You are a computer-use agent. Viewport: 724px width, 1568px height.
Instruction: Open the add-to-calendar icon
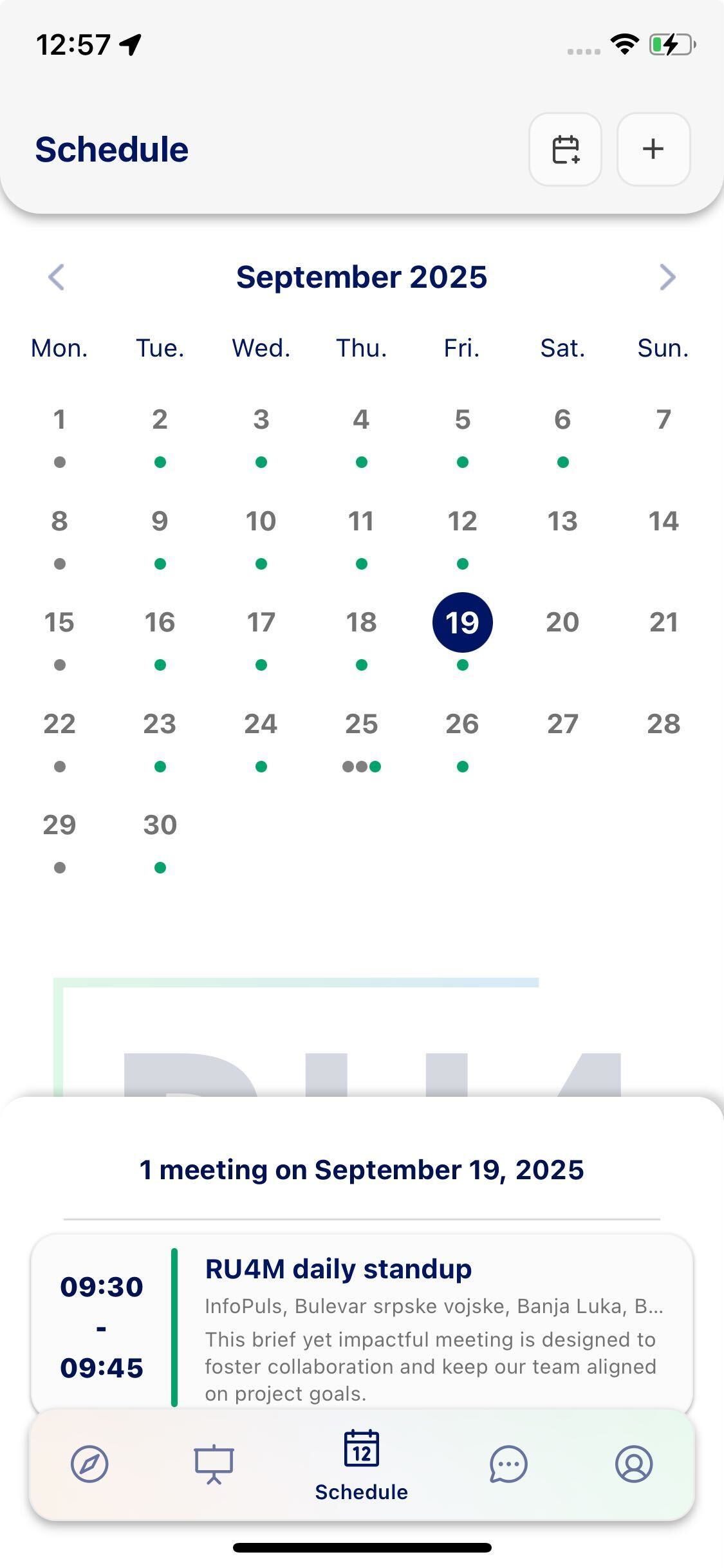[x=565, y=149]
